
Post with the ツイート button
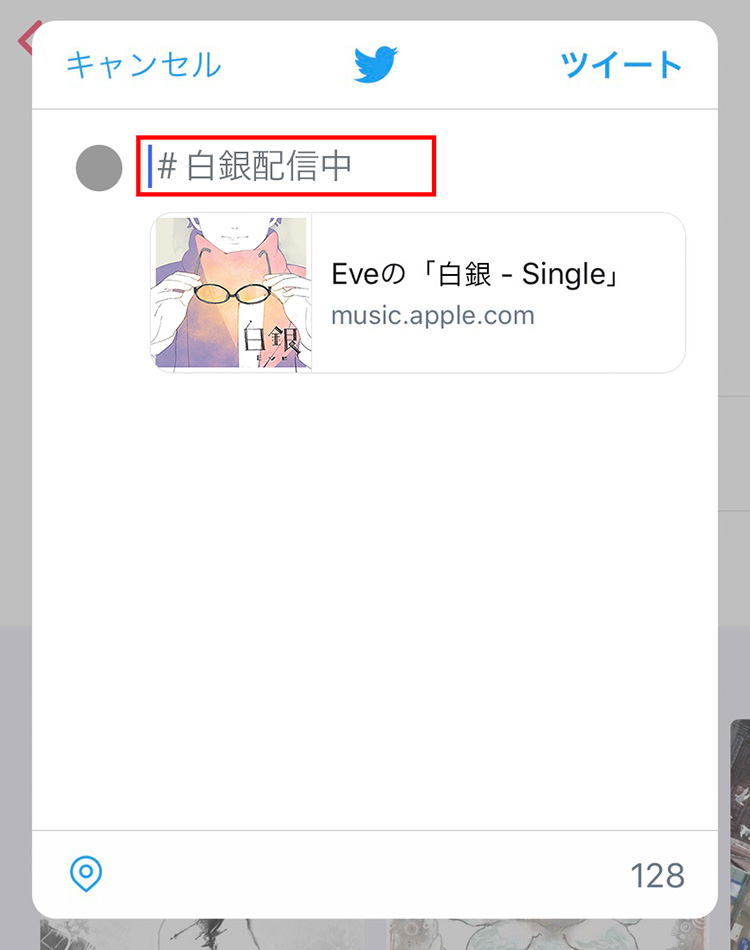(621, 65)
